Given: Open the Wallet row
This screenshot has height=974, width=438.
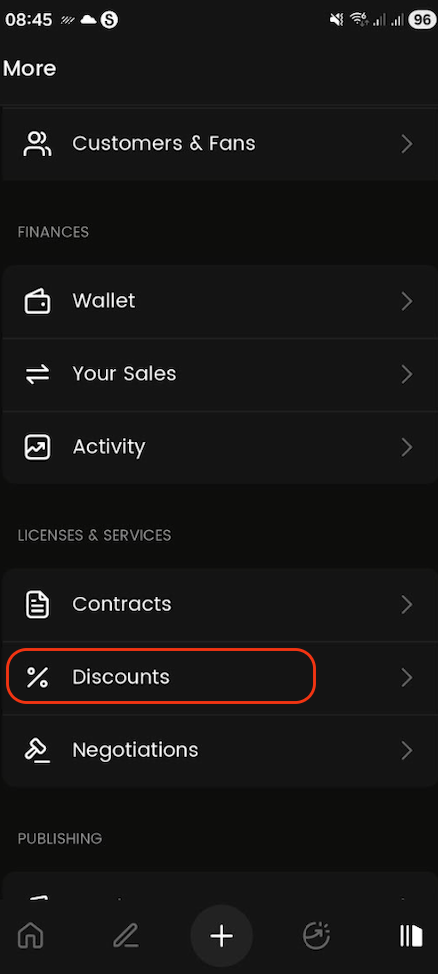Looking at the screenshot, I should [219, 301].
